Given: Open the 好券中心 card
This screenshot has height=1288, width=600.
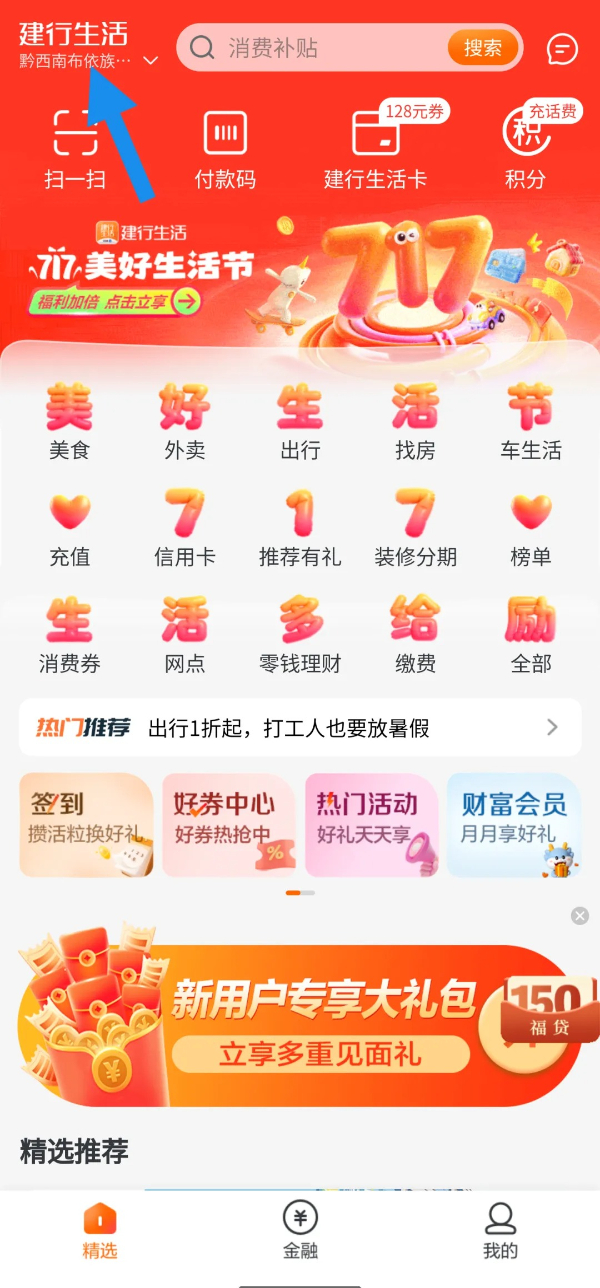Looking at the screenshot, I should (x=229, y=825).
